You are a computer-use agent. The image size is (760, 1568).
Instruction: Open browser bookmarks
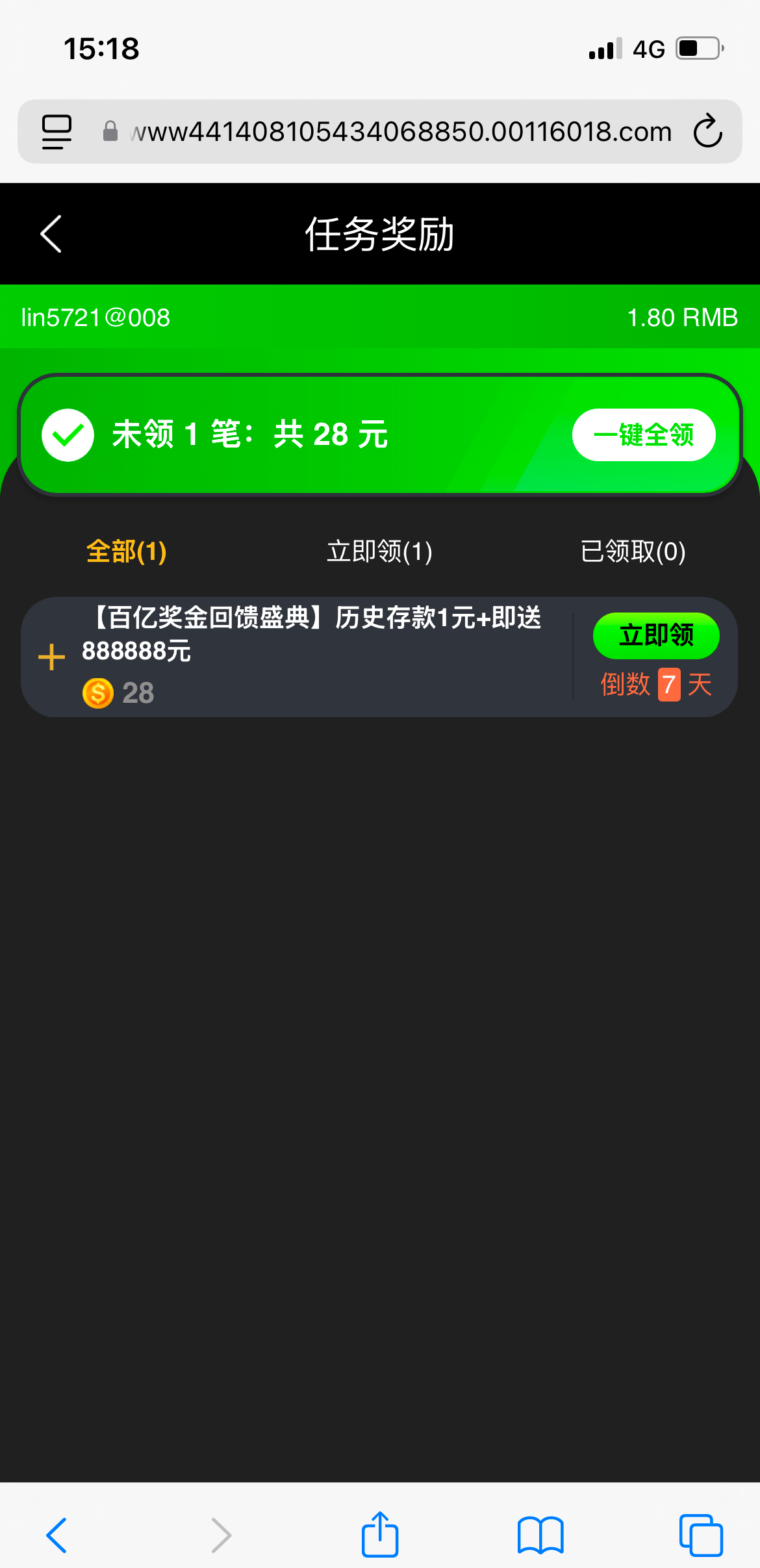[x=540, y=1536]
